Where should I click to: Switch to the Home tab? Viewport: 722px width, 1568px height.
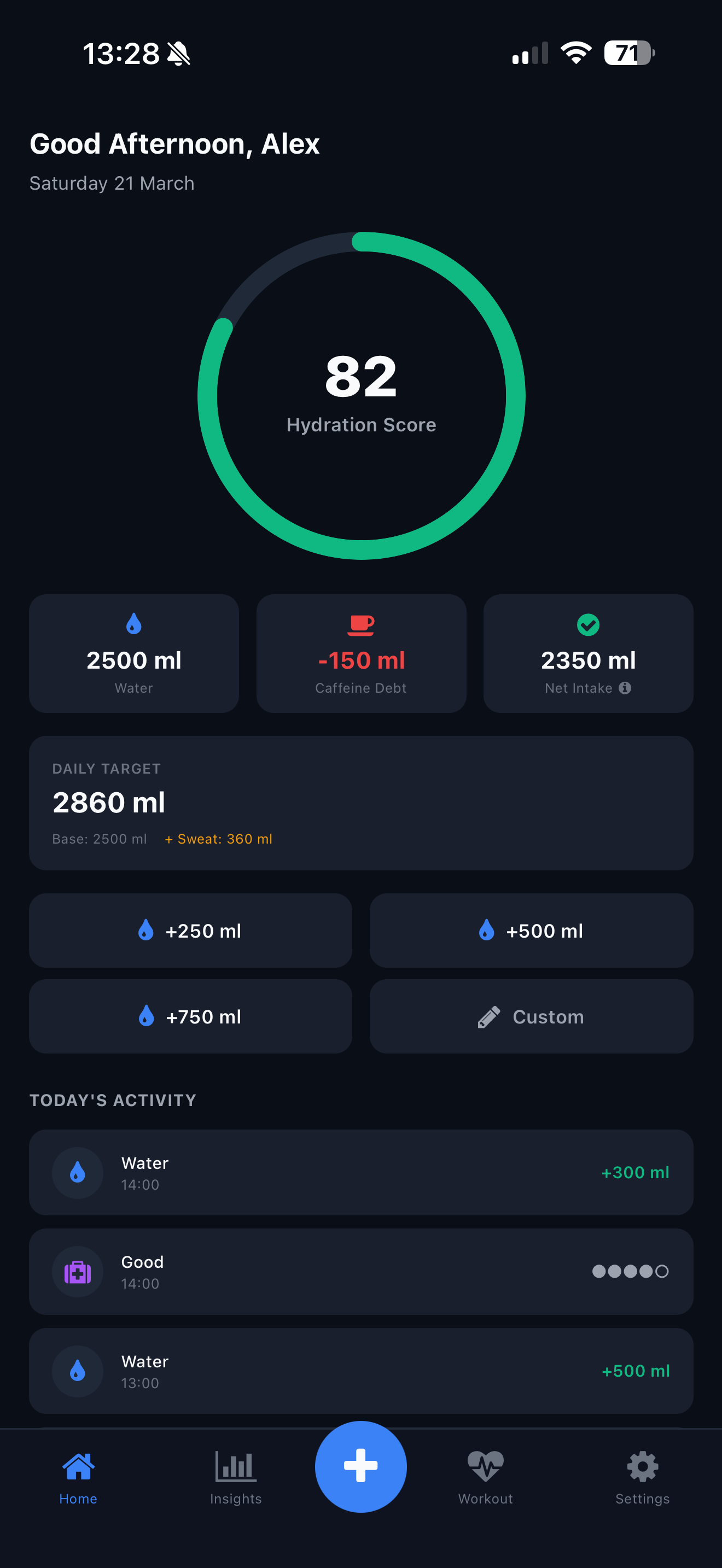click(78, 1479)
